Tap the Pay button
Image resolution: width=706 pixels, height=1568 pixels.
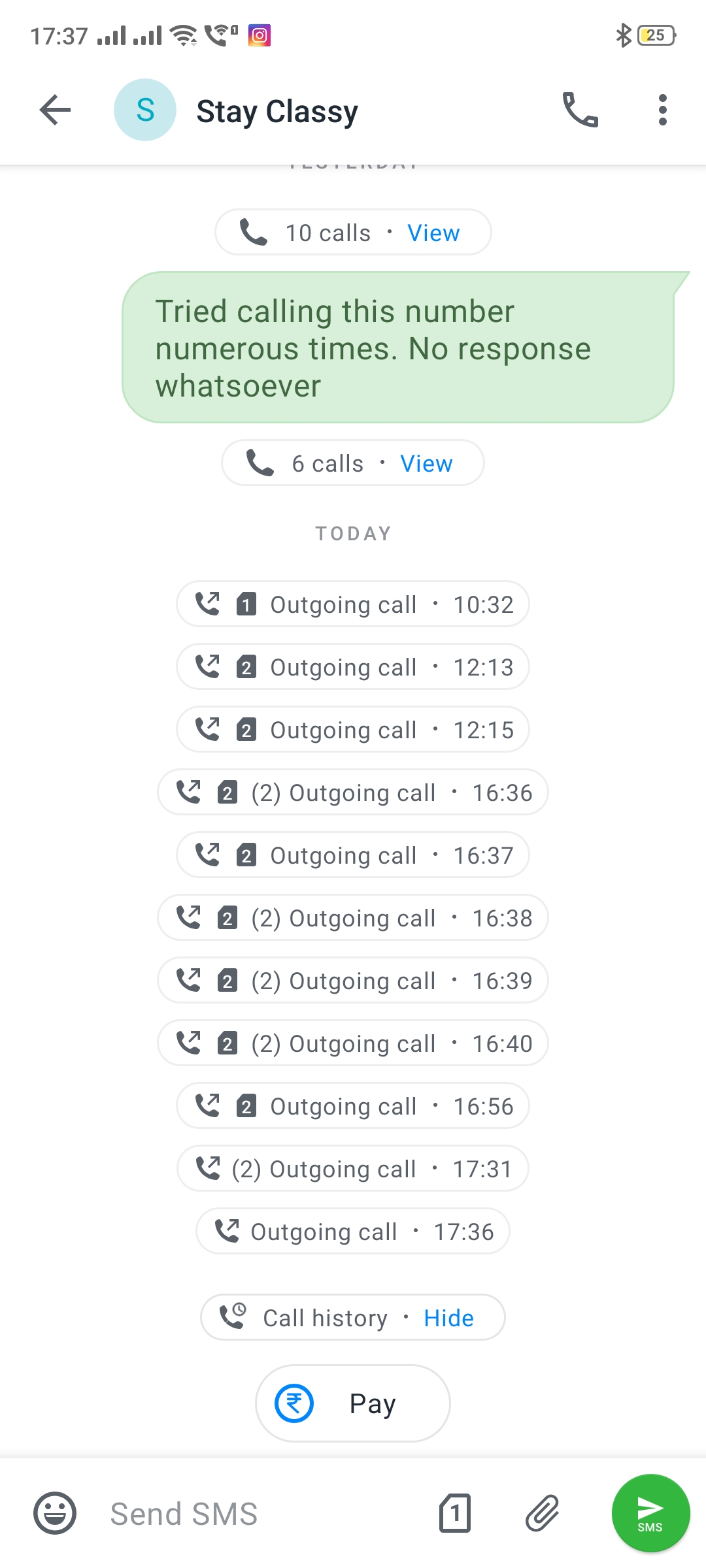[x=353, y=1403]
